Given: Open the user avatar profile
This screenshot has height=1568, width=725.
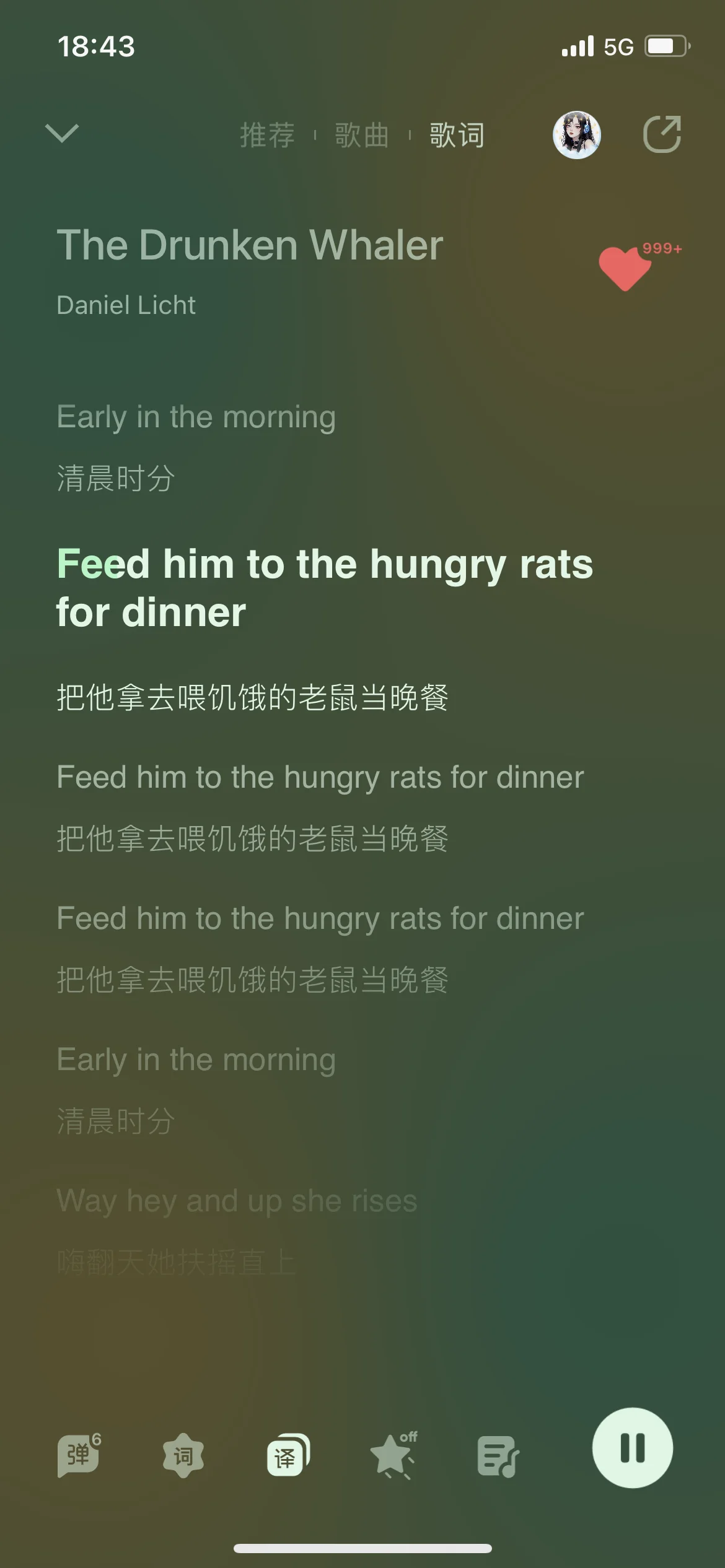Looking at the screenshot, I should point(577,135).
